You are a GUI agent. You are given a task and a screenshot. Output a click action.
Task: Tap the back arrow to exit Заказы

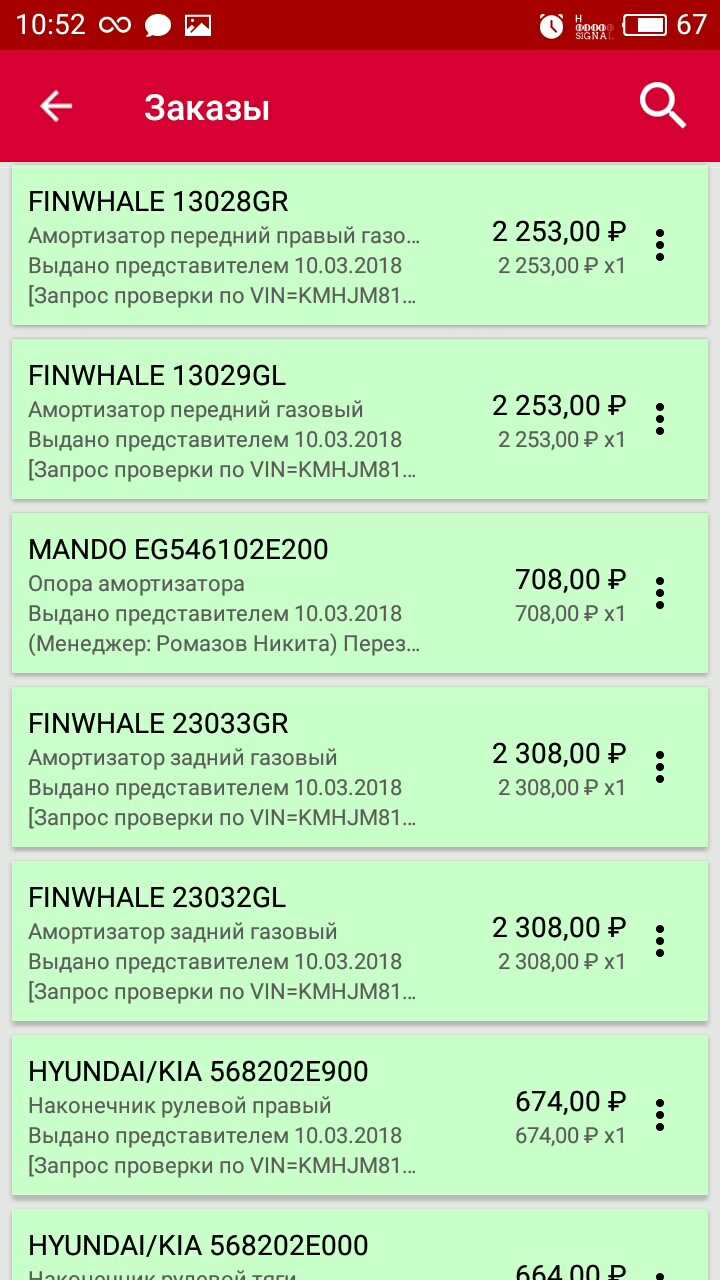tap(55, 104)
